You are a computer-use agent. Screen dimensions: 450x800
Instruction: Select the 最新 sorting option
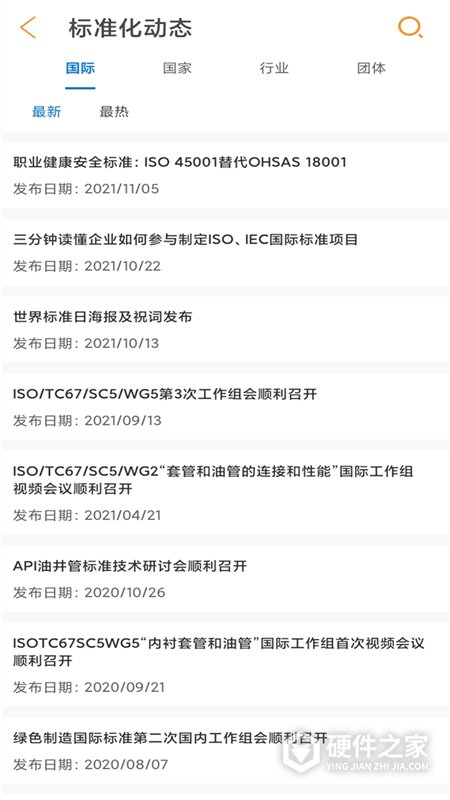coord(46,111)
